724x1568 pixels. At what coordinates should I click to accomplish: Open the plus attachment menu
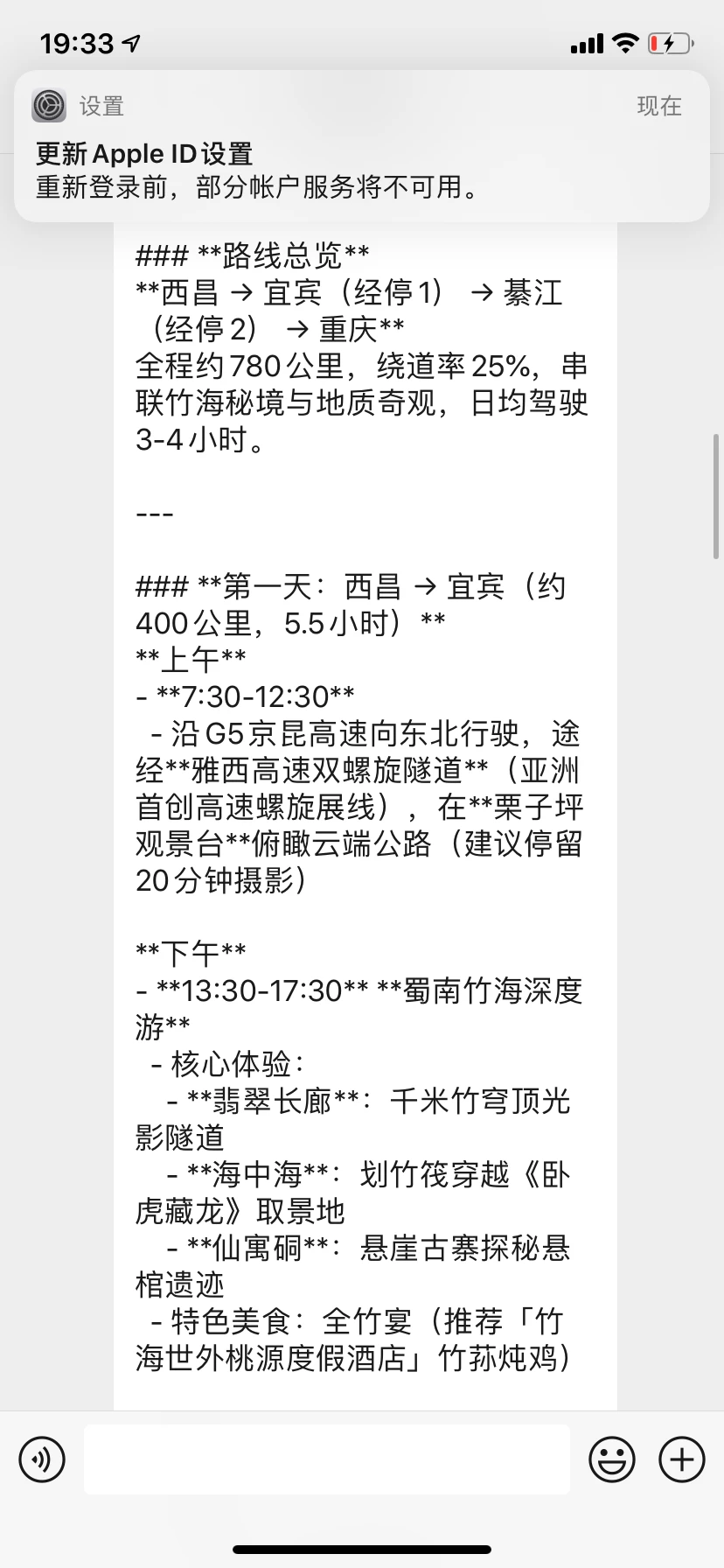coord(682,1459)
